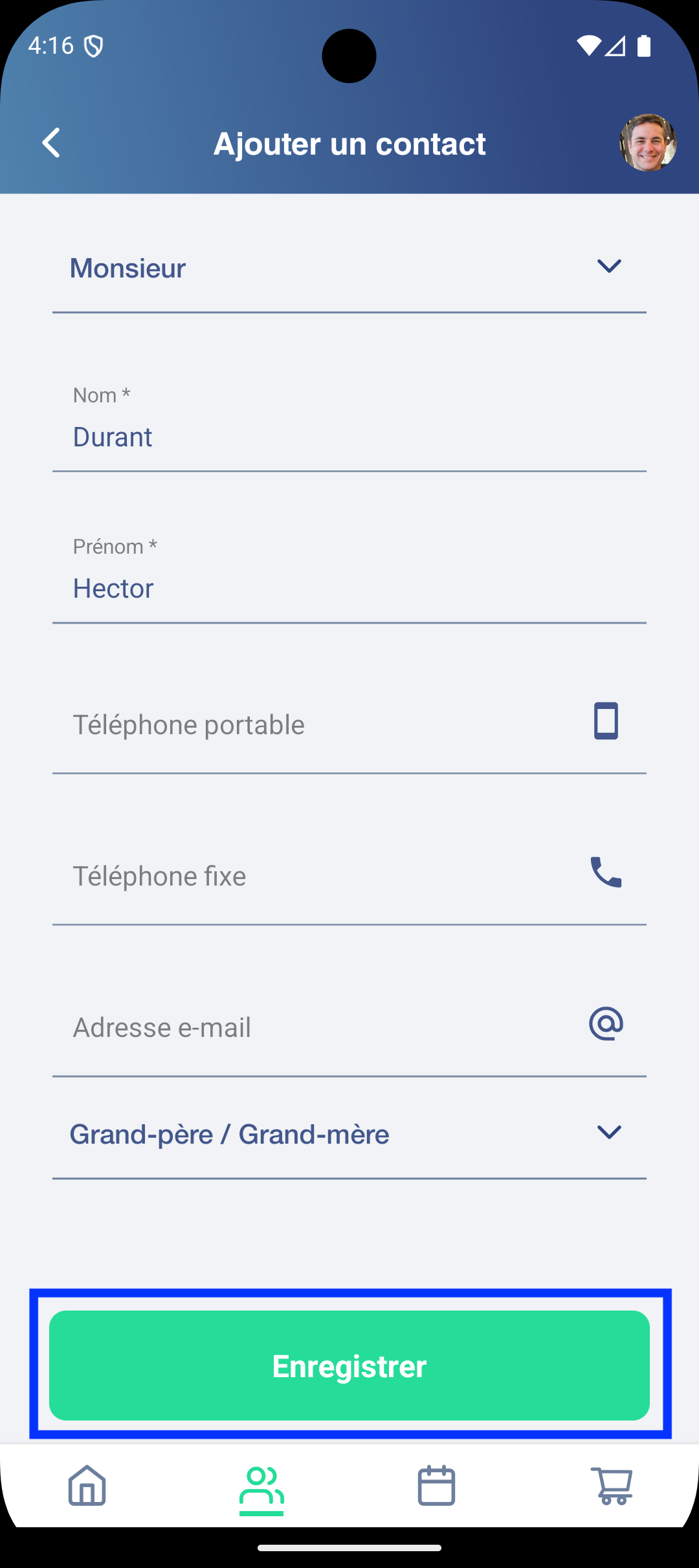The image size is (699, 1568).
Task: Go back using the header arrow
Action: click(x=51, y=143)
